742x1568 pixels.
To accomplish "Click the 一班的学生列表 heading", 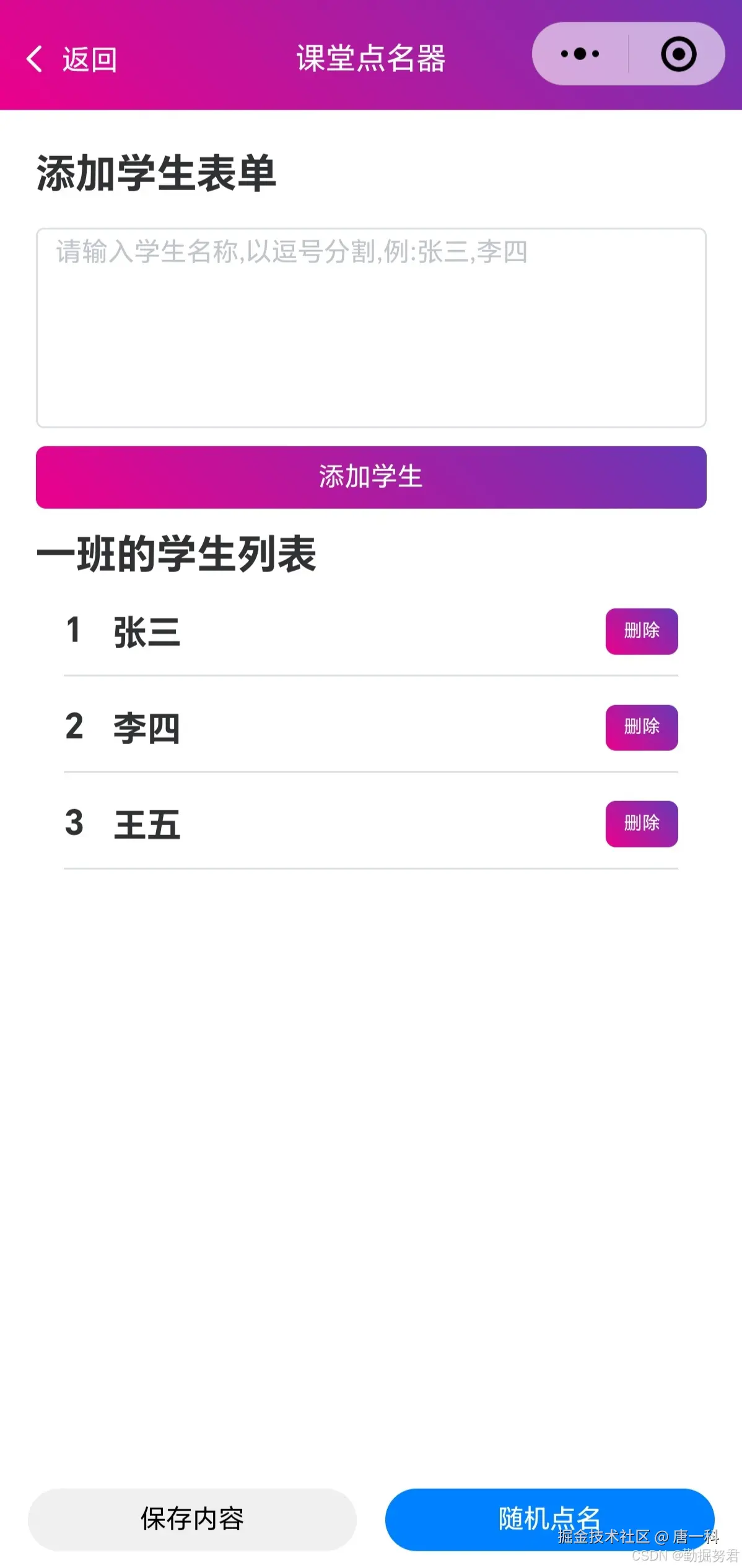I will pos(177,555).
